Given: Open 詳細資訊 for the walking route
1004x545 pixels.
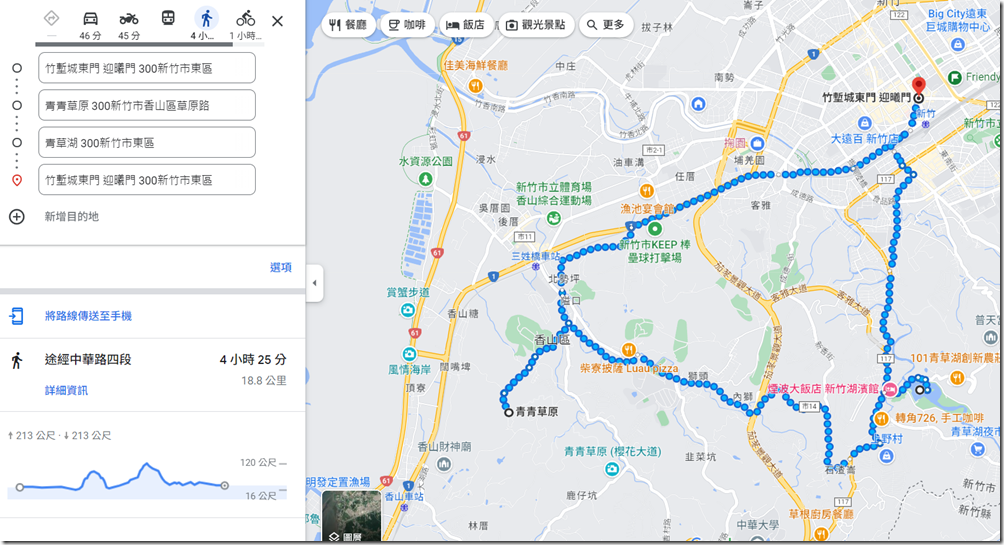Looking at the screenshot, I should (x=66, y=390).
